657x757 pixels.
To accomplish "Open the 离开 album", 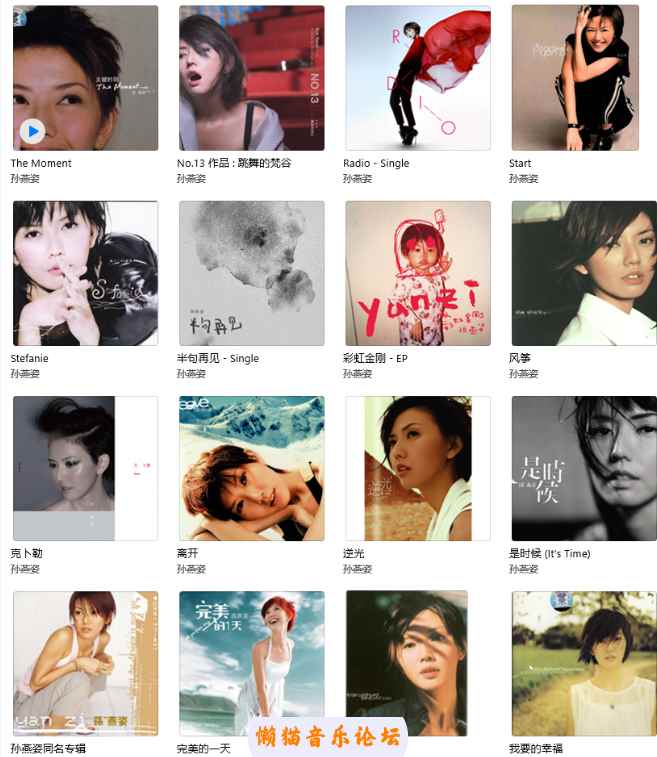I will click(x=251, y=468).
